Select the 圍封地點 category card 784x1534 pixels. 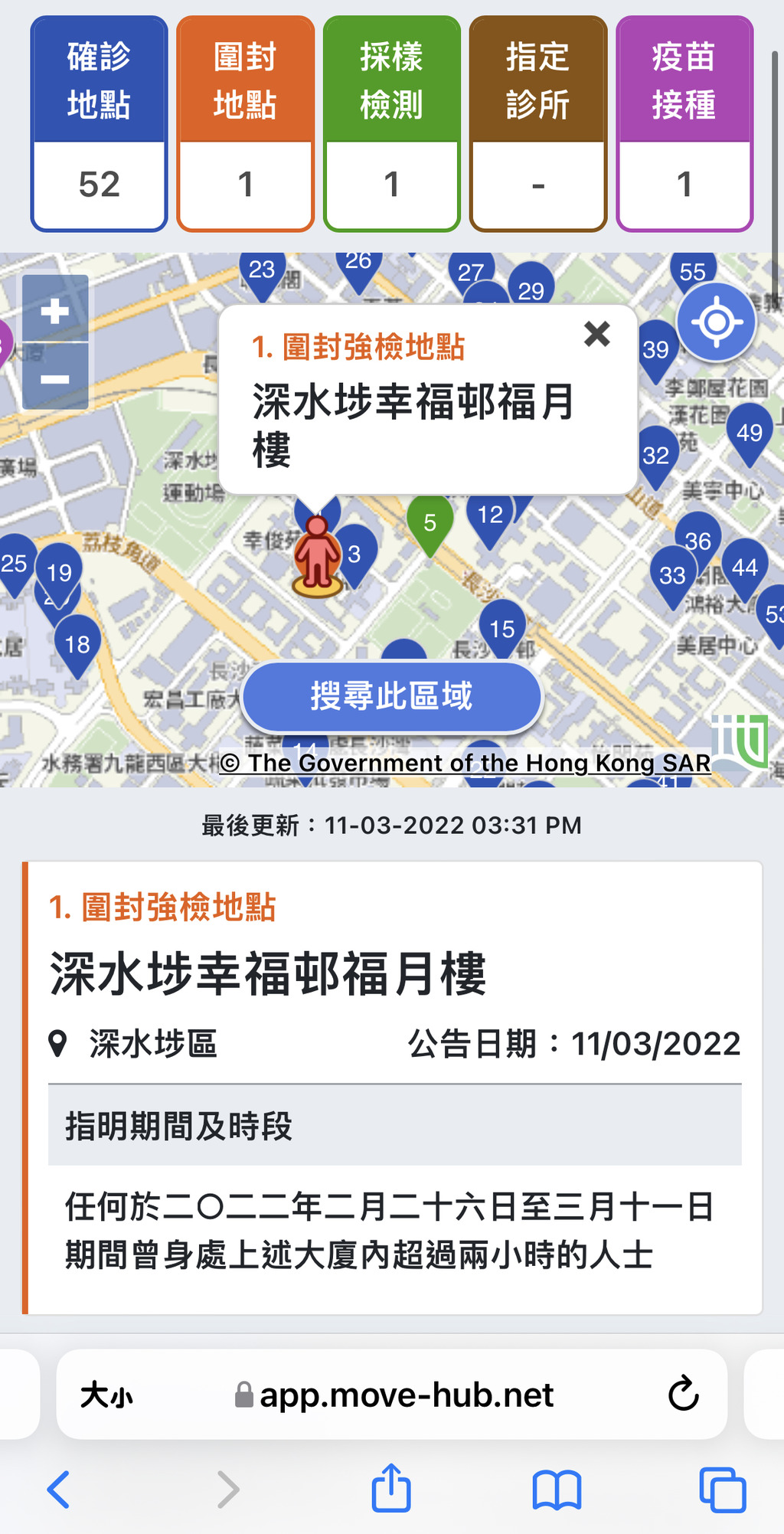(245, 124)
